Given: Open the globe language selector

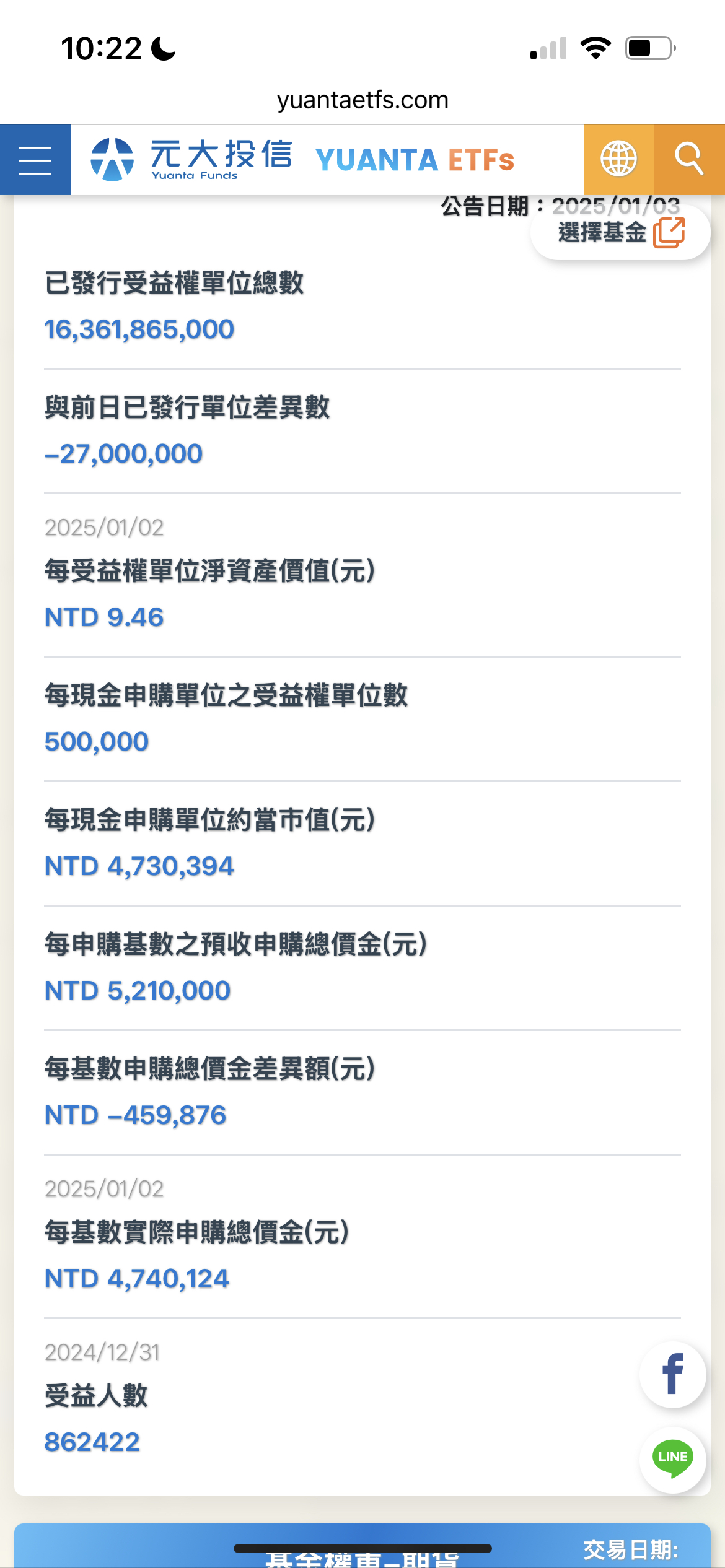Looking at the screenshot, I should [618, 160].
